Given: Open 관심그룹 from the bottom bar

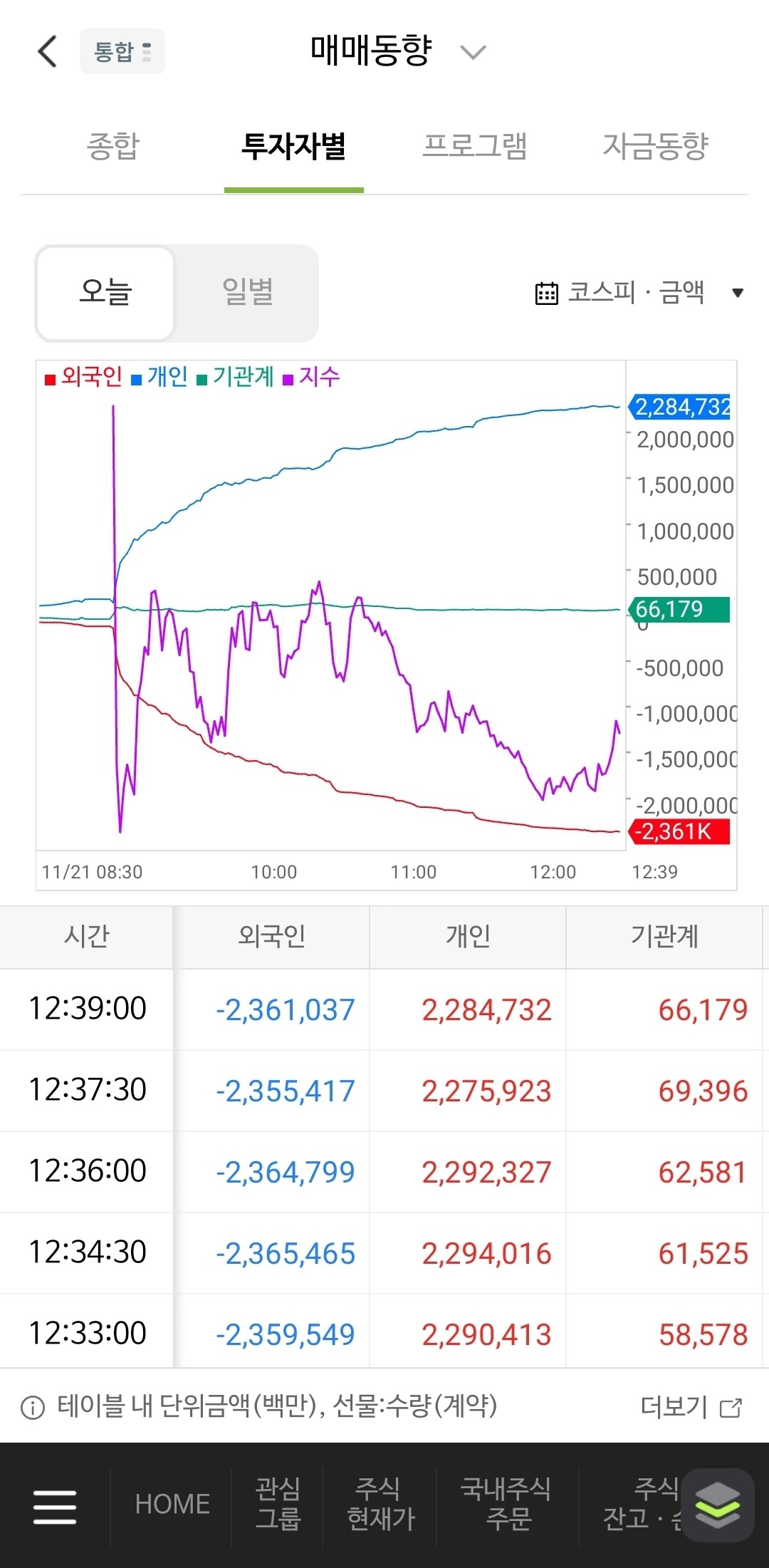Looking at the screenshot, I should click(x=278, y=1504).
